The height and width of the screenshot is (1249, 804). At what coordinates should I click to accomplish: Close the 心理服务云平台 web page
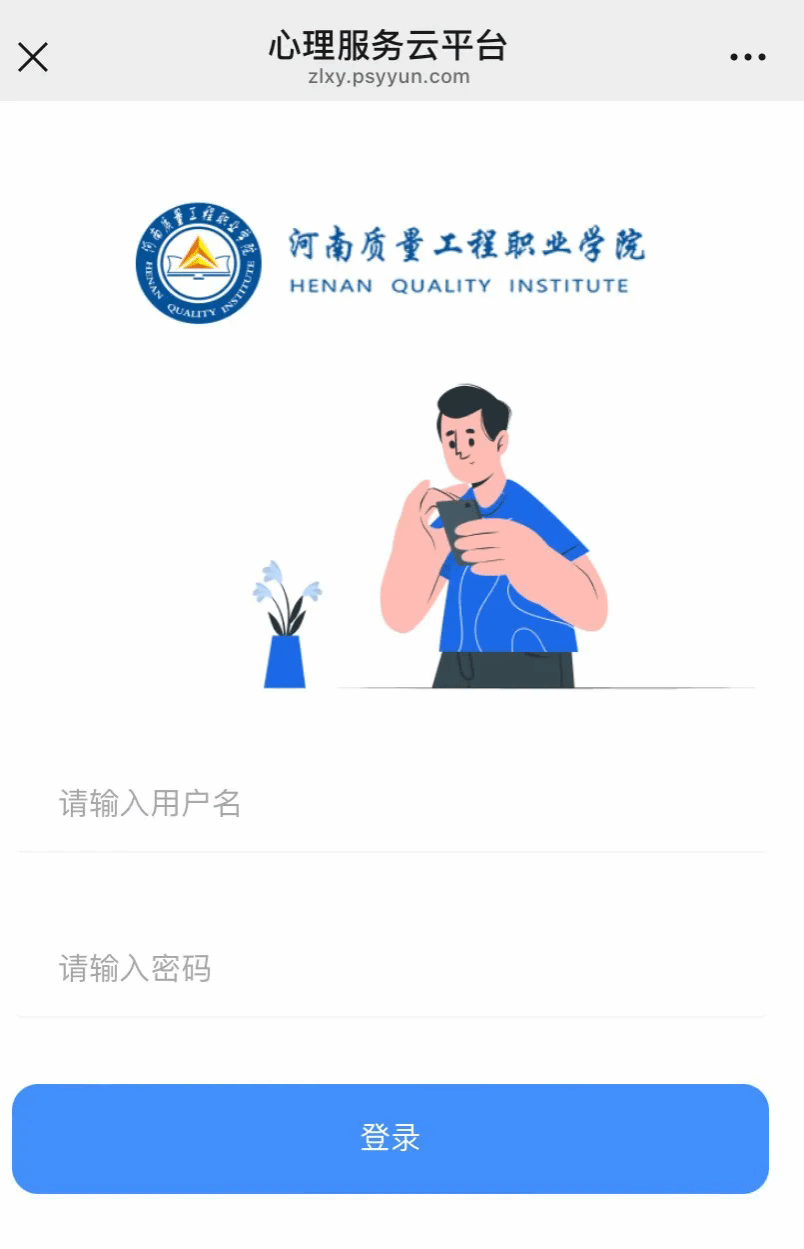pos(33,57)
